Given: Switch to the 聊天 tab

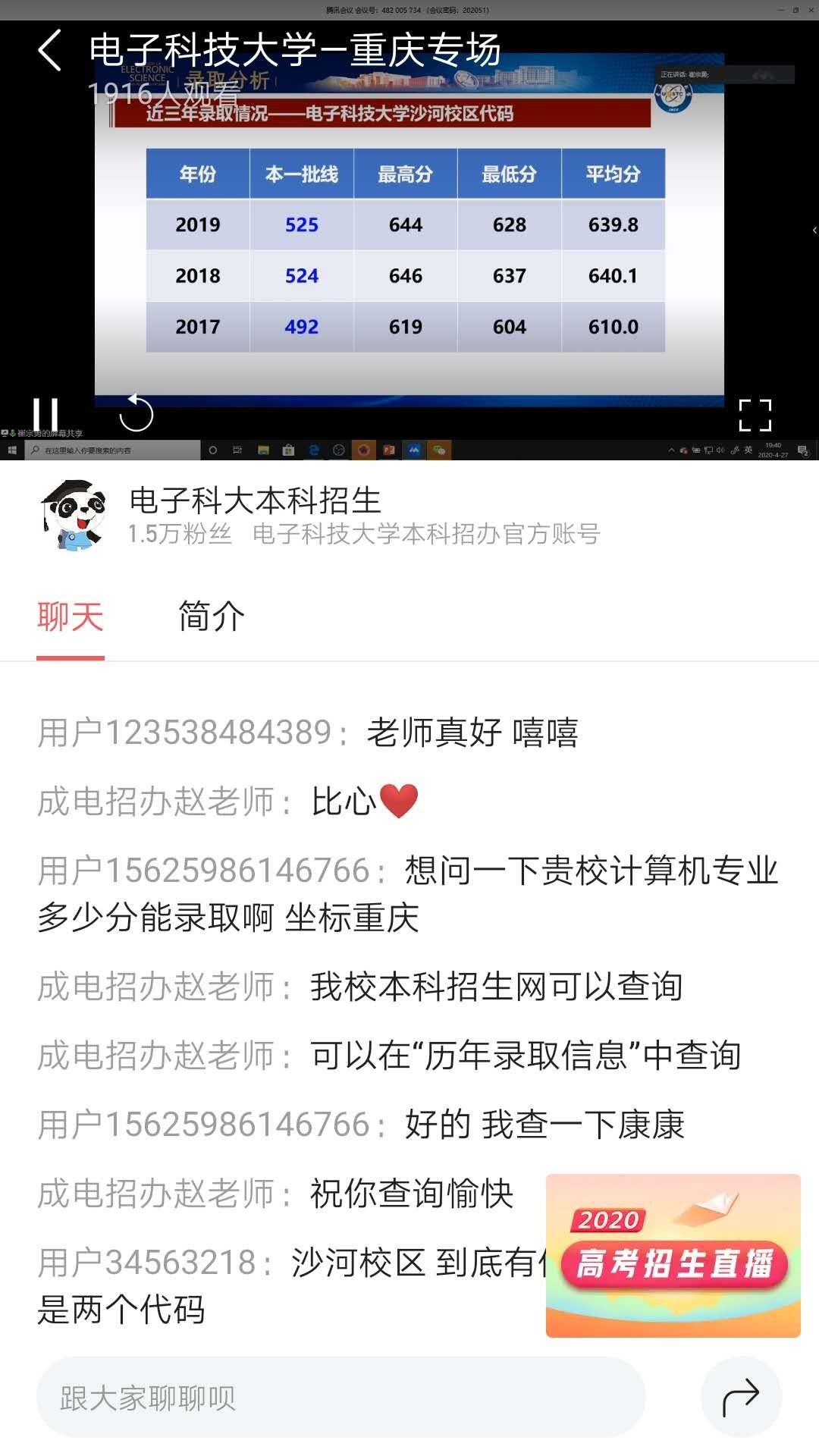Looking at the screenshot, I should (70, 617).
